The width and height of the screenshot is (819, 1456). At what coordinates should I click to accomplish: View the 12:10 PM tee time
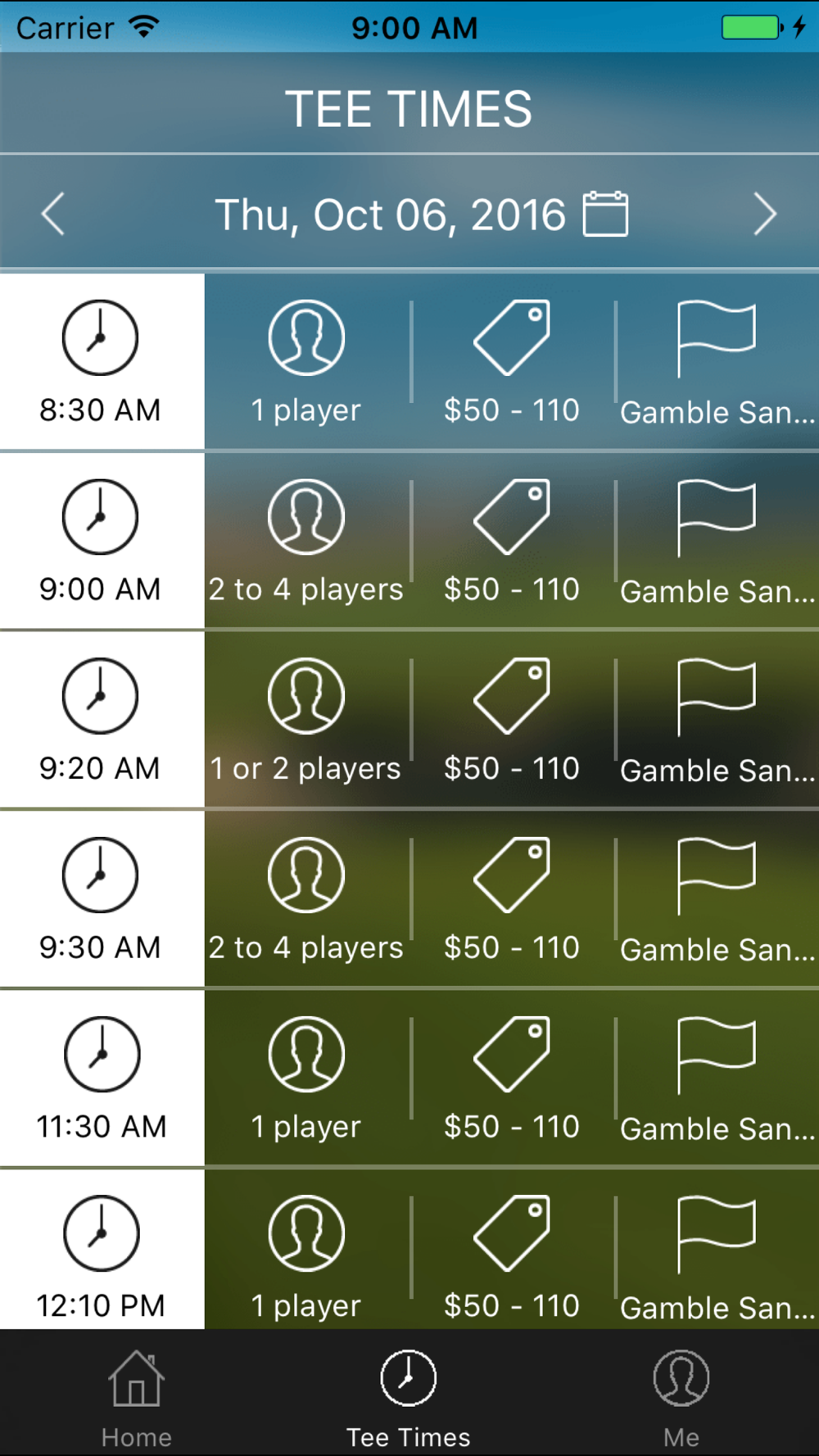click(102, 1253)
